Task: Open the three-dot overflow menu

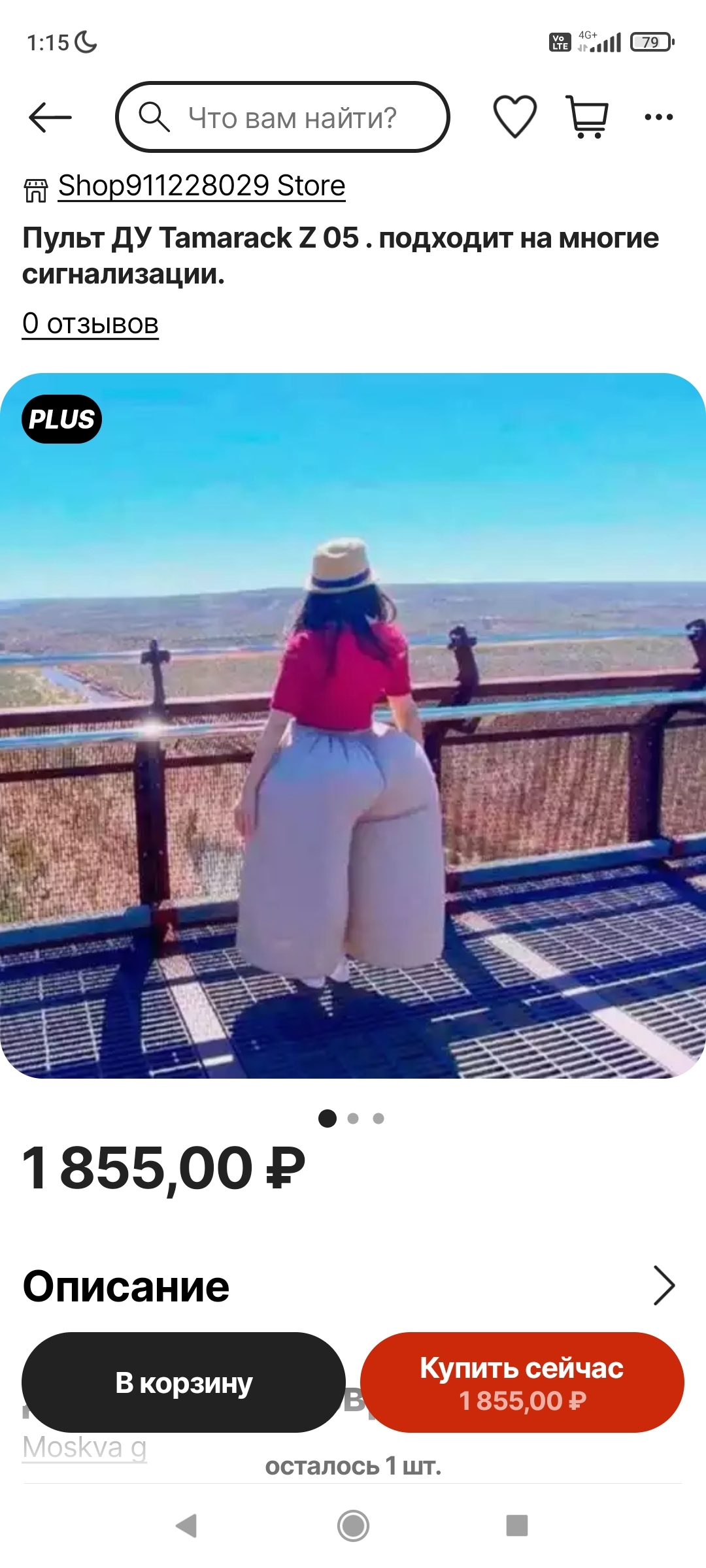Action: pyautogui.click(x=658, y=118)
